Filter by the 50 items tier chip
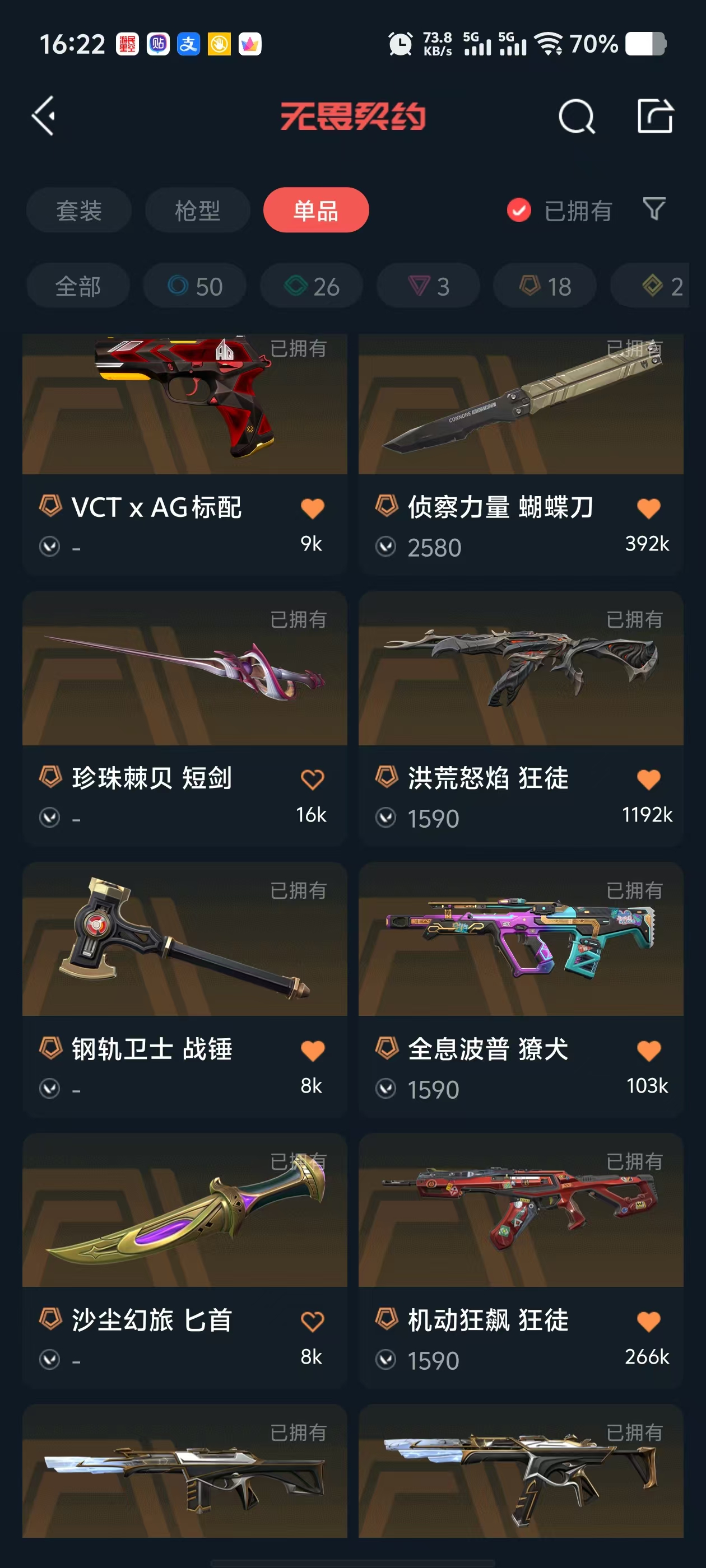Viewport: 706px width, 1568px height. tap(195, 286)
